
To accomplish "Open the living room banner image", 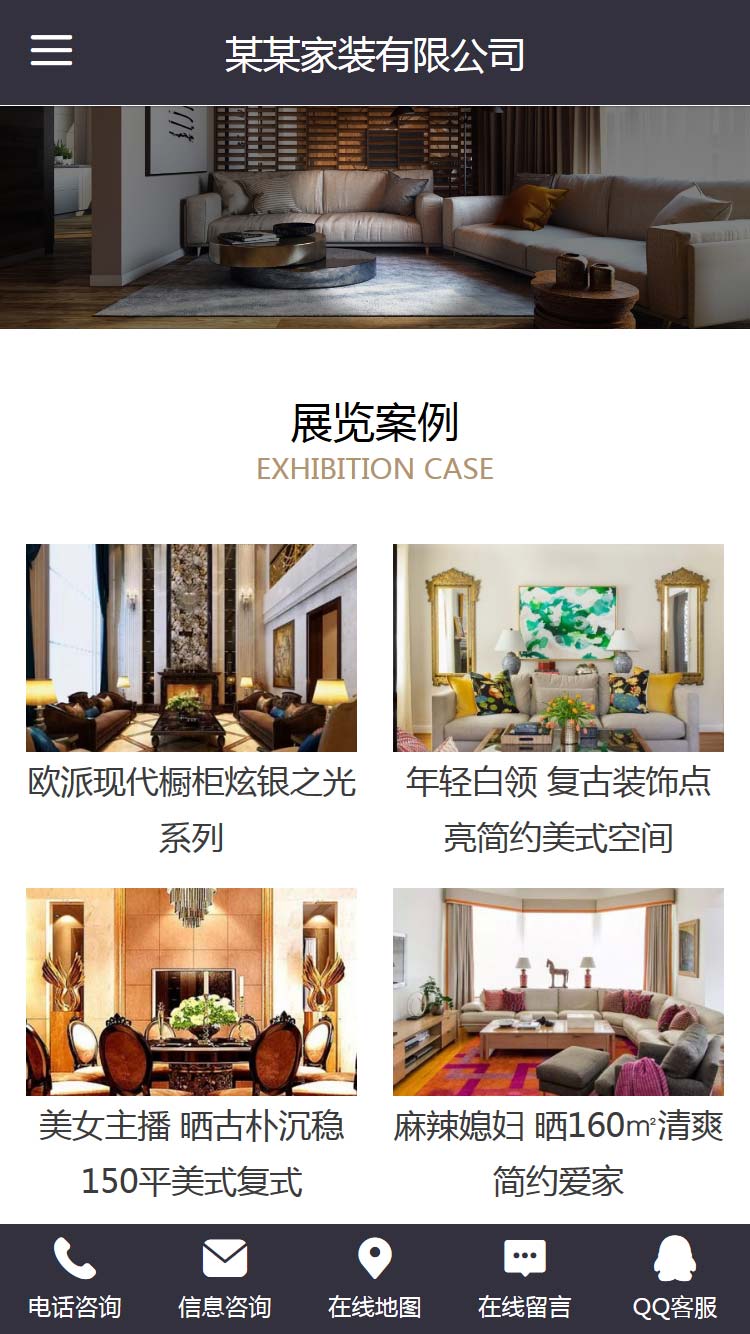I will pyautogui.click(x=375, y=217).
